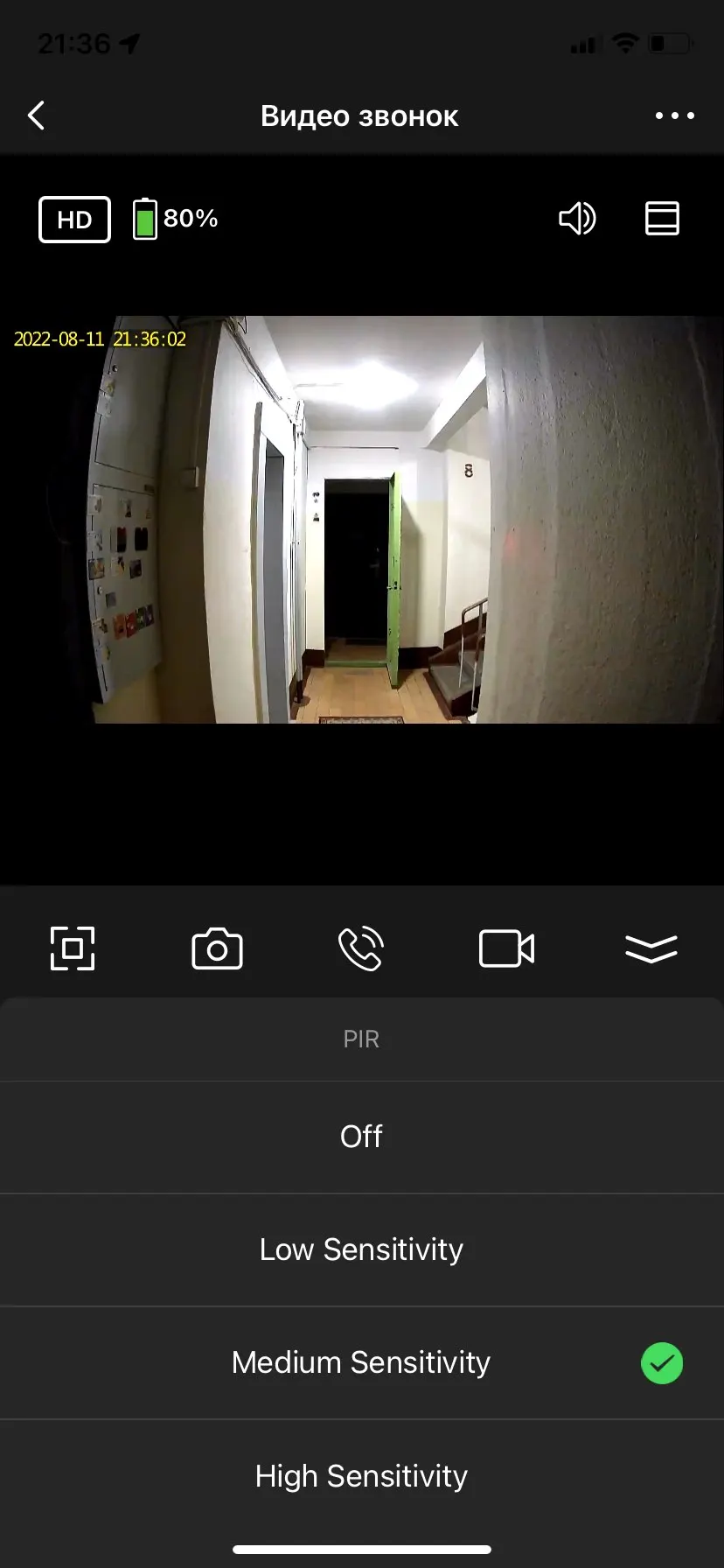Turn PIR off

[362, 1137]
